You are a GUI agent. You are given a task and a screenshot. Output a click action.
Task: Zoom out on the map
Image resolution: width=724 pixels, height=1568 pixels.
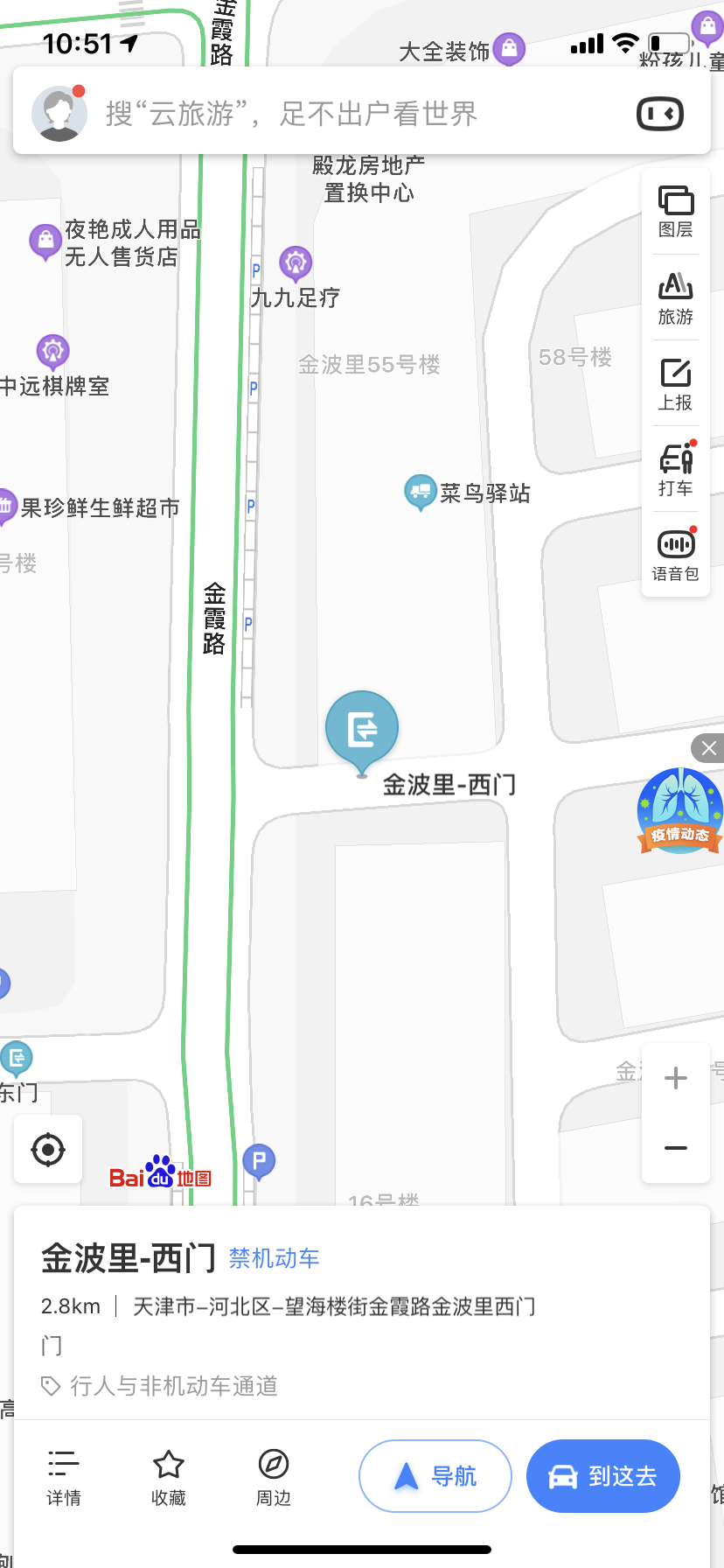(675, 1148)
